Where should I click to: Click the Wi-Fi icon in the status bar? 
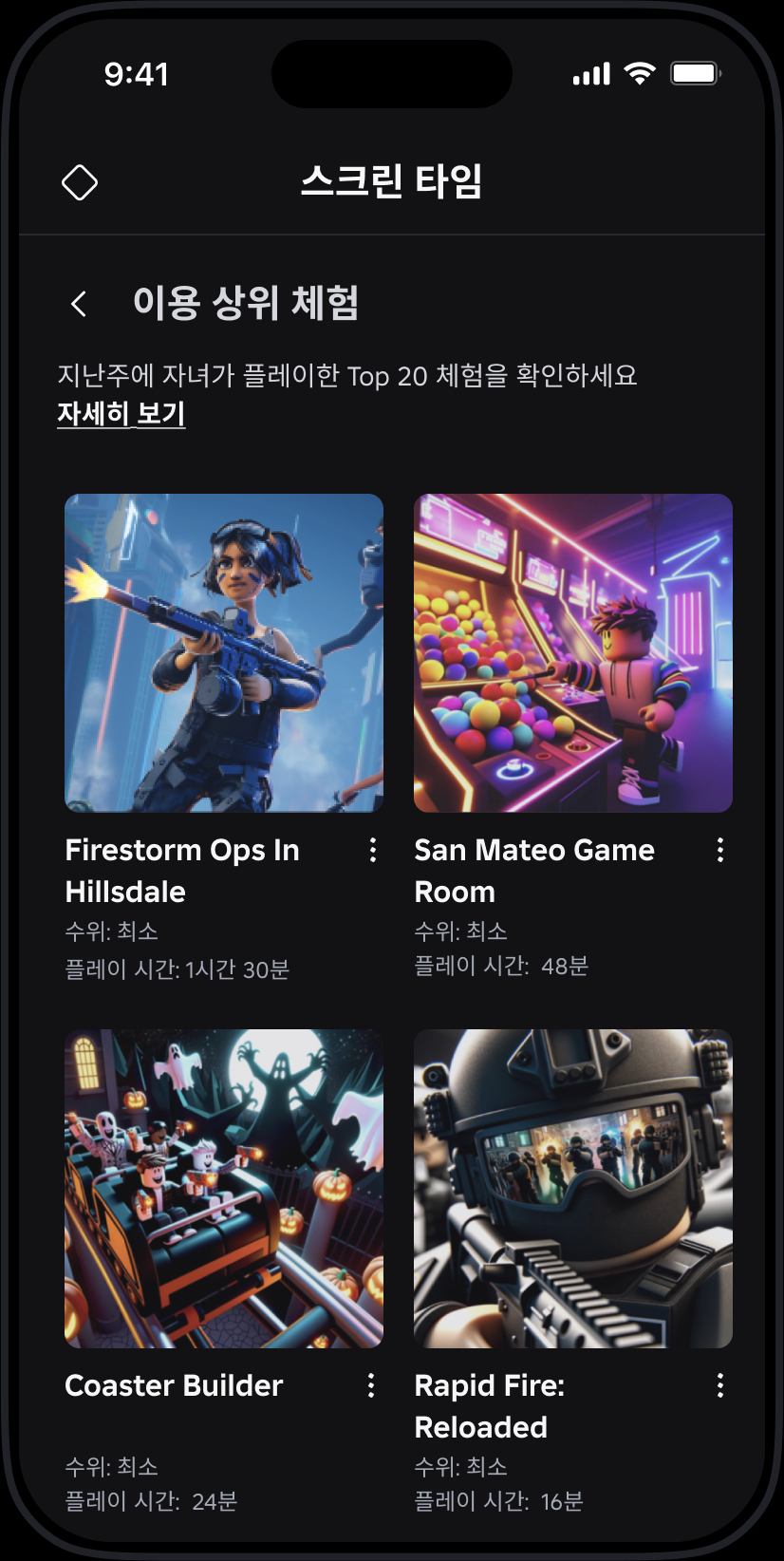pyautogui.click(x=639, y=72)
